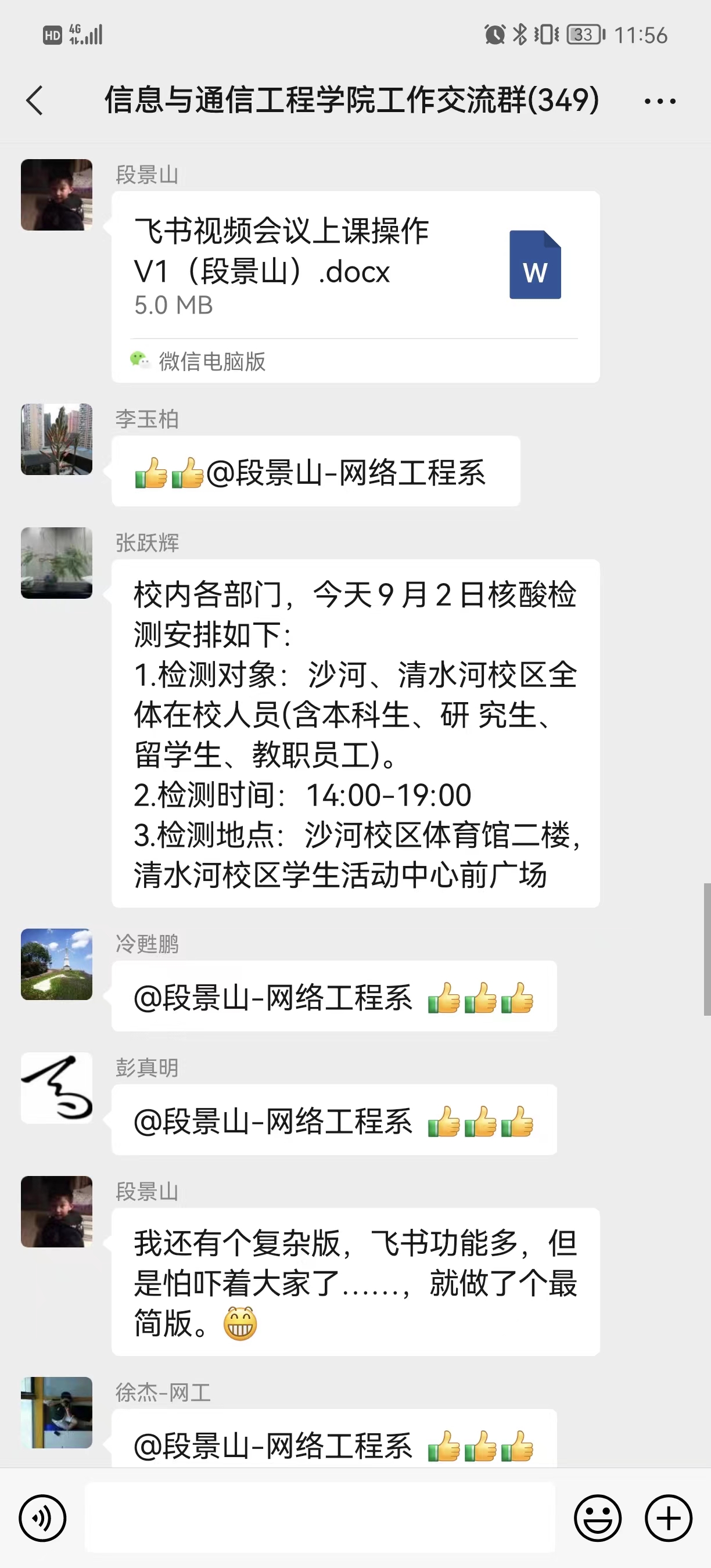This screenshot has height=1568, width=711.
Task: Open the 飞书视频会议上课操作 docx file
Action: point(355,268)
